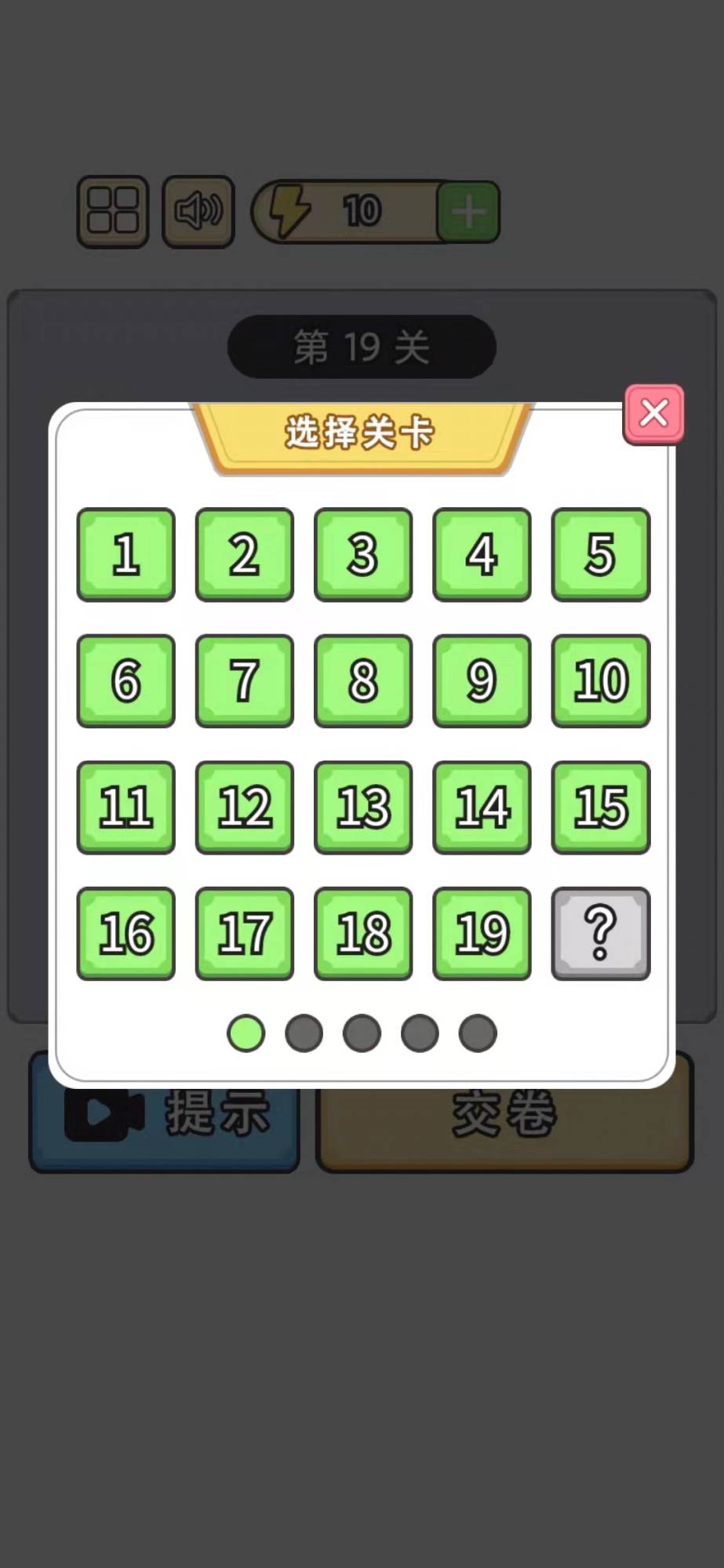
Task: Select the locked question mark level
Action: pos(600,933)
